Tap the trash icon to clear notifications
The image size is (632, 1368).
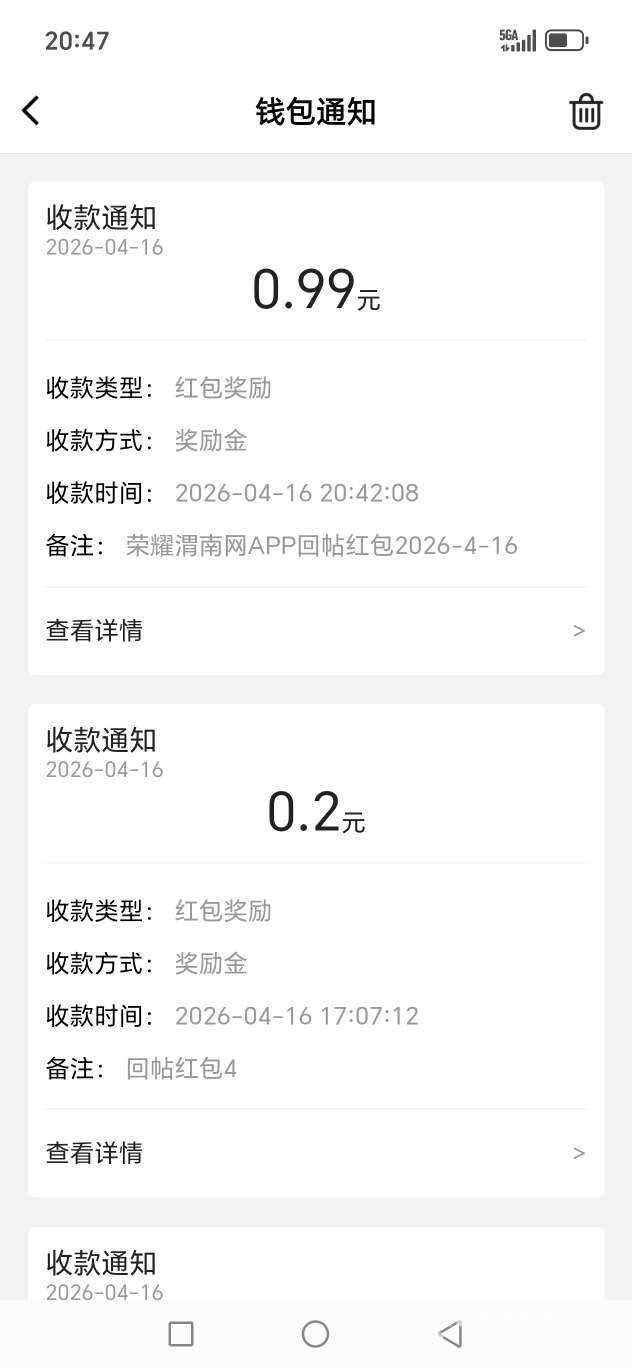(x=586, y=112)
